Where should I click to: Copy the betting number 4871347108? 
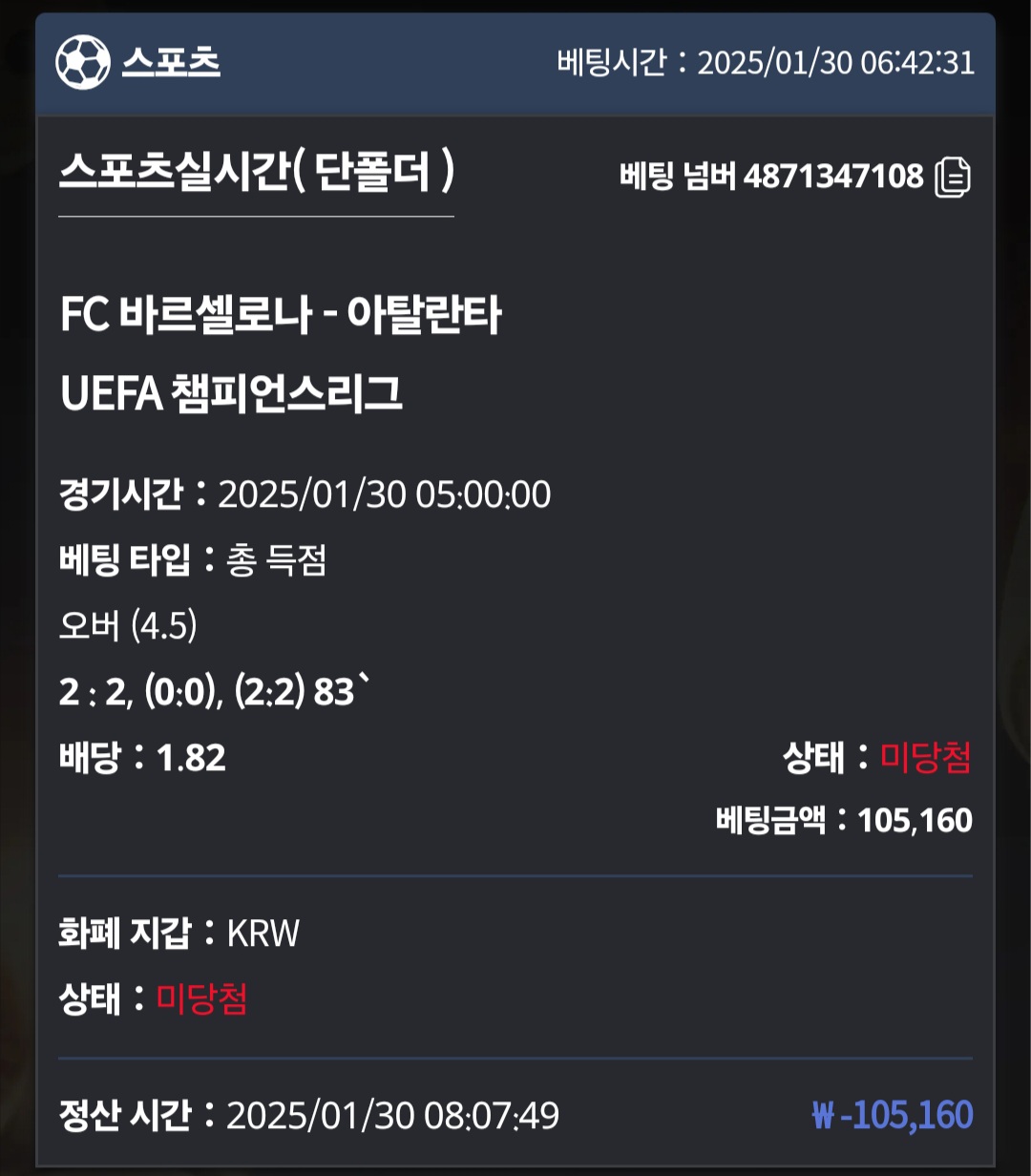tap(952, 178)
